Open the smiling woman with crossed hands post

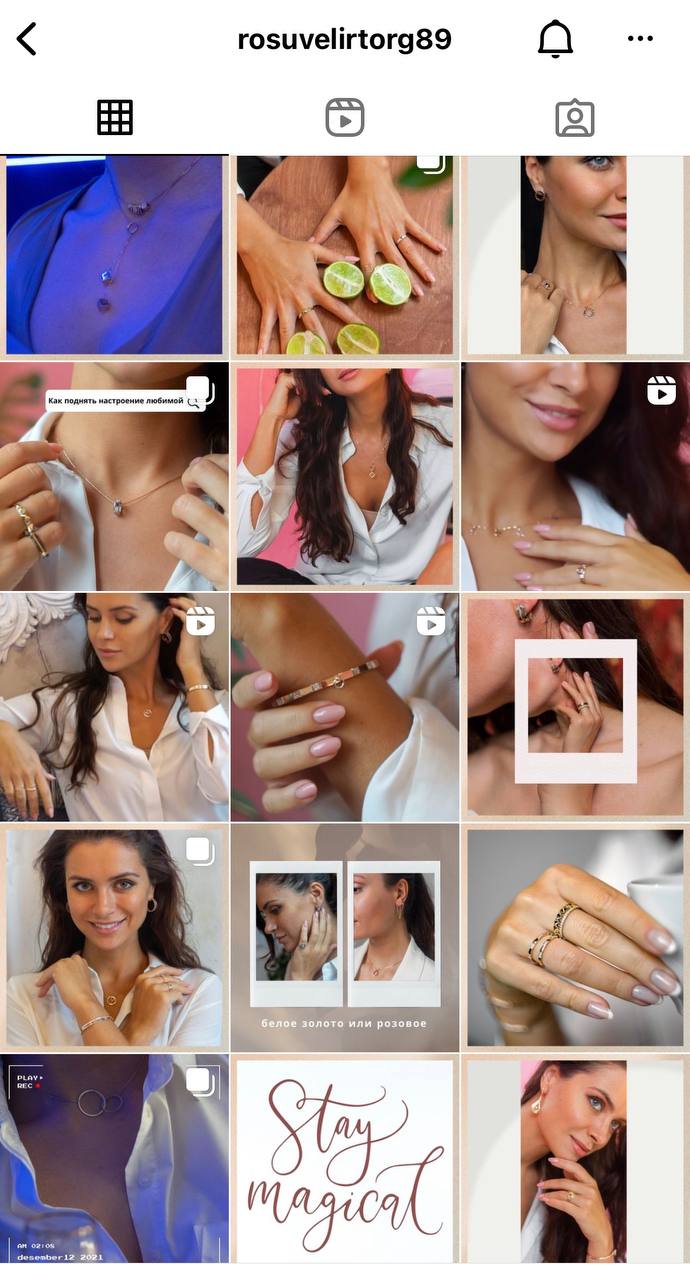(114, 937)
